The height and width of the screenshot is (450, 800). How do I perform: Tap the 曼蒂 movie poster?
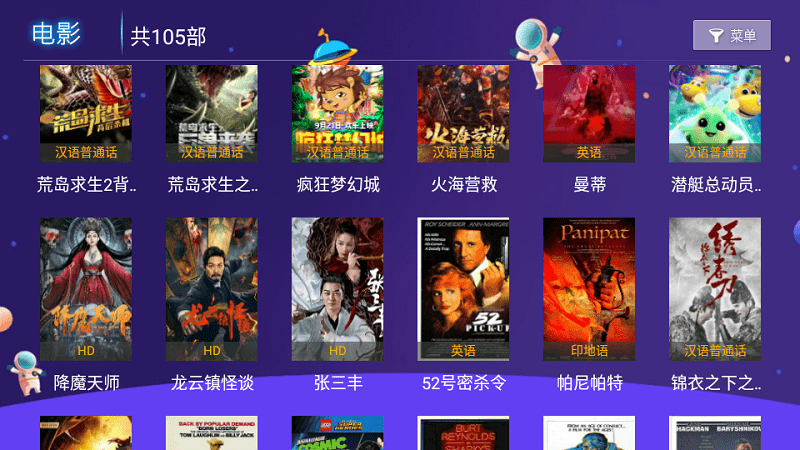tap(590, 113)
